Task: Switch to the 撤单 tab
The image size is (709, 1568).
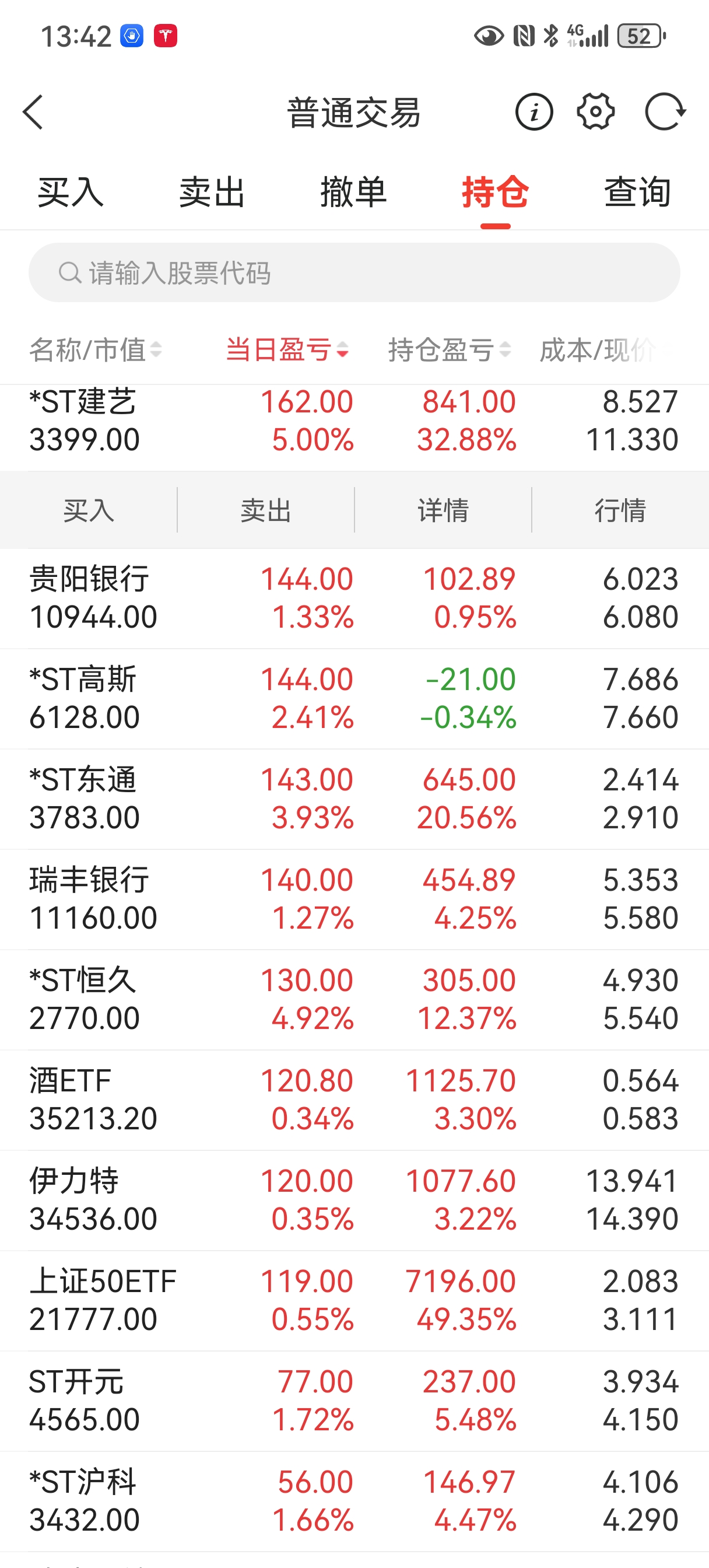Action: (x=353, y=192)
